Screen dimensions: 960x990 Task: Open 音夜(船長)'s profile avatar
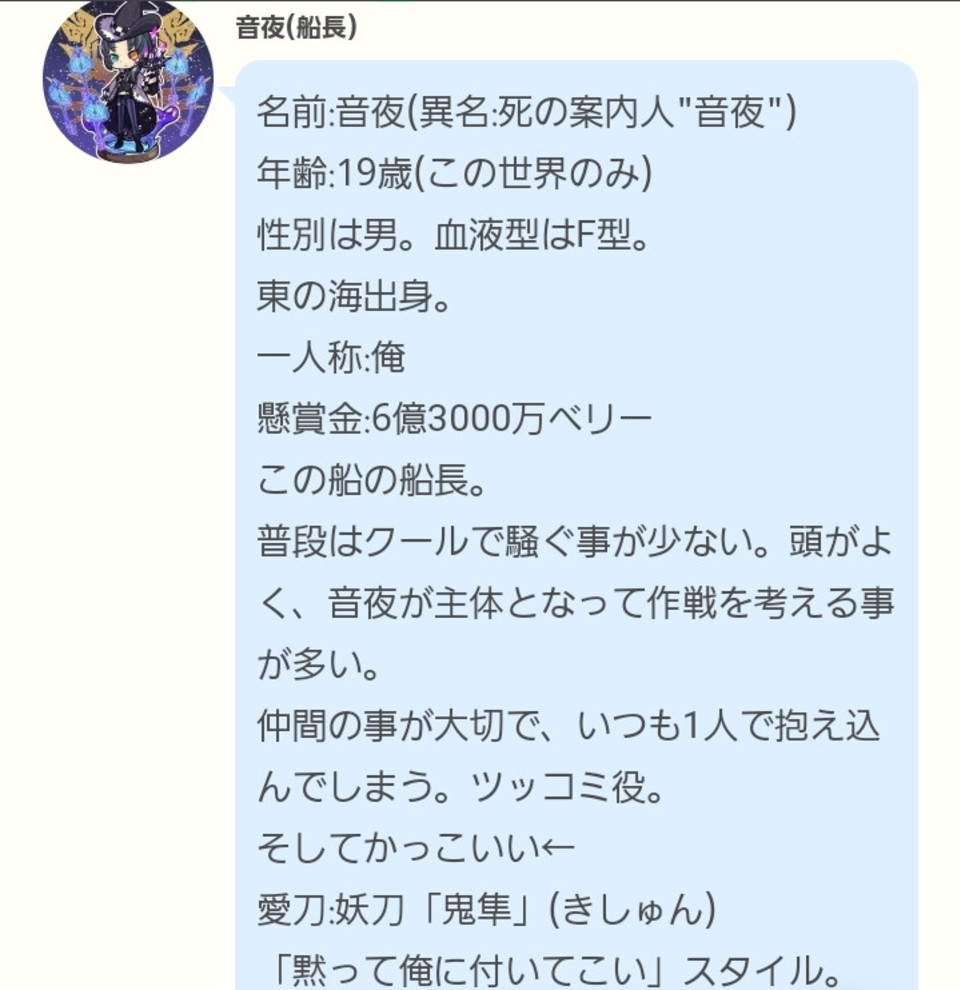[x=127, y=82]
